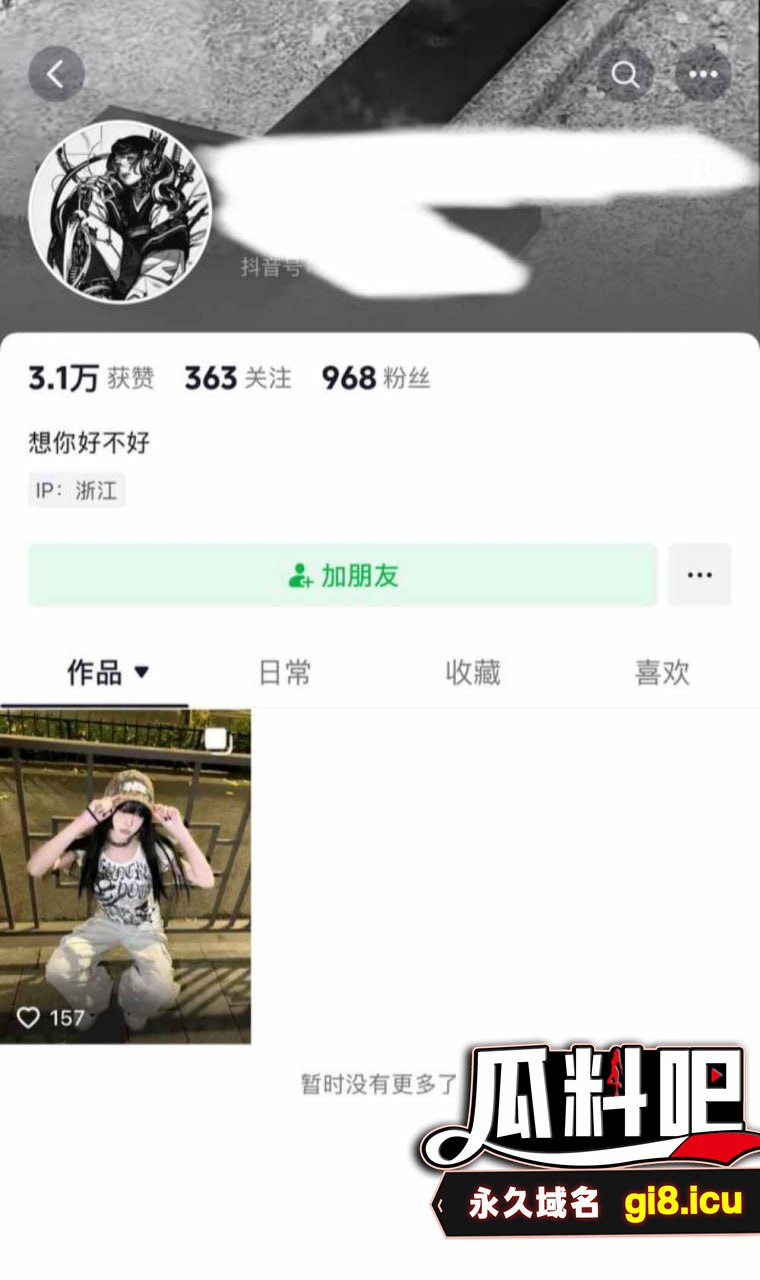Open the 363 关注 following list
Image resolution: width=760 pixels, height=1280 pixels.
(x=238, y=378)
